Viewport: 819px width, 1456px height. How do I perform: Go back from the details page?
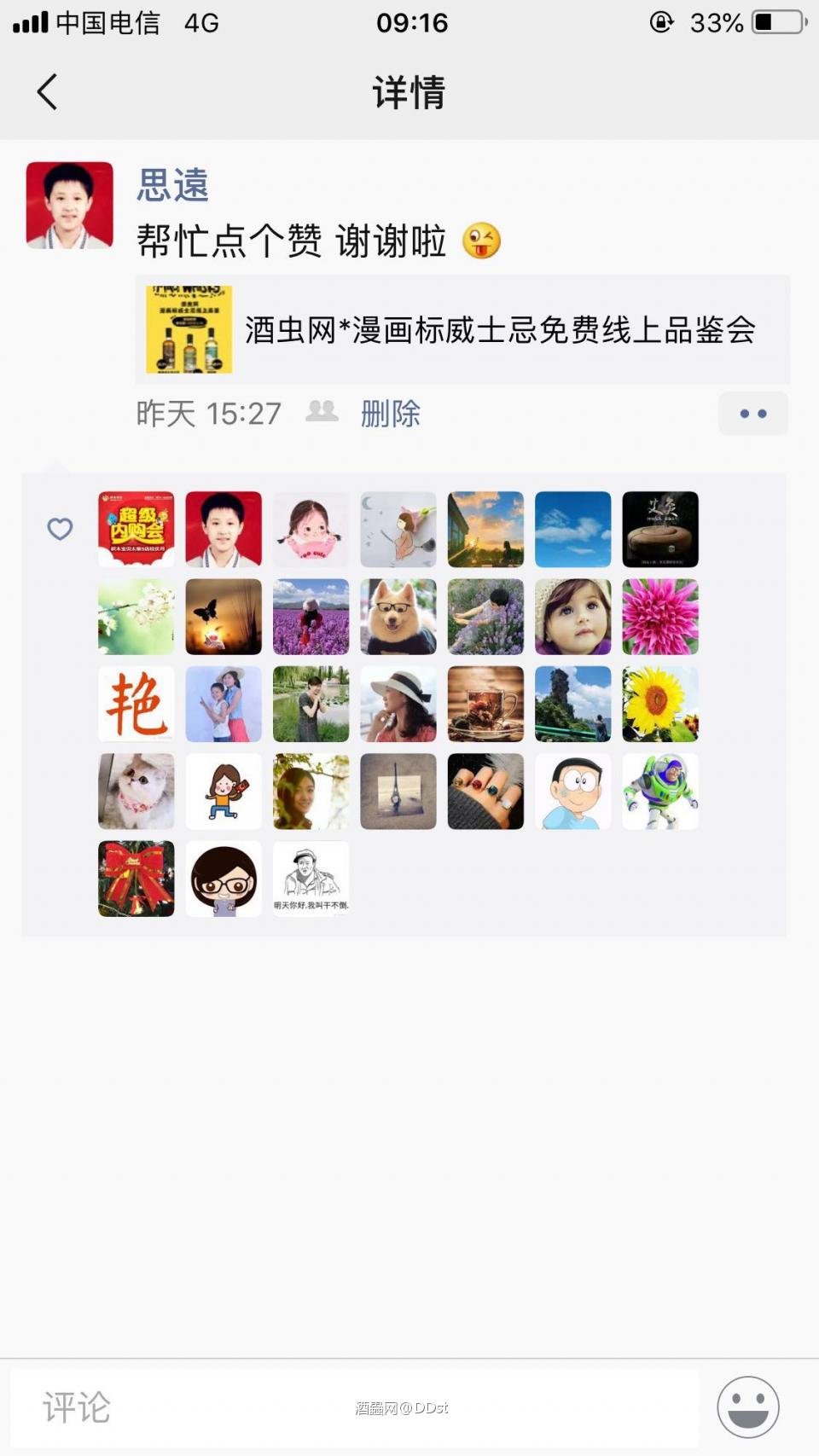click(x=47, y=92)
